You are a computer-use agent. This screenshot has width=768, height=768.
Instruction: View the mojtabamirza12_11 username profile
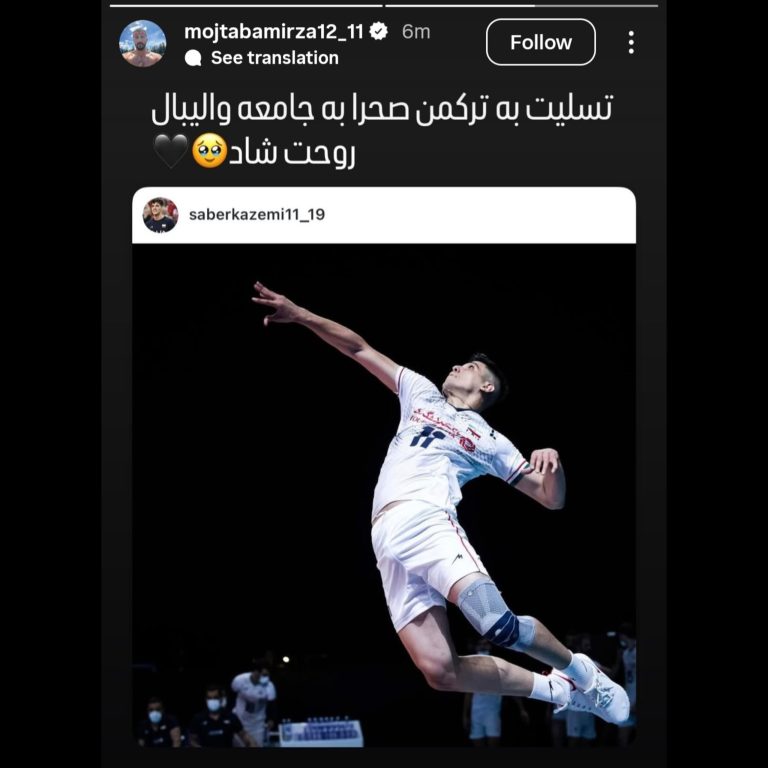click(273, 31)
